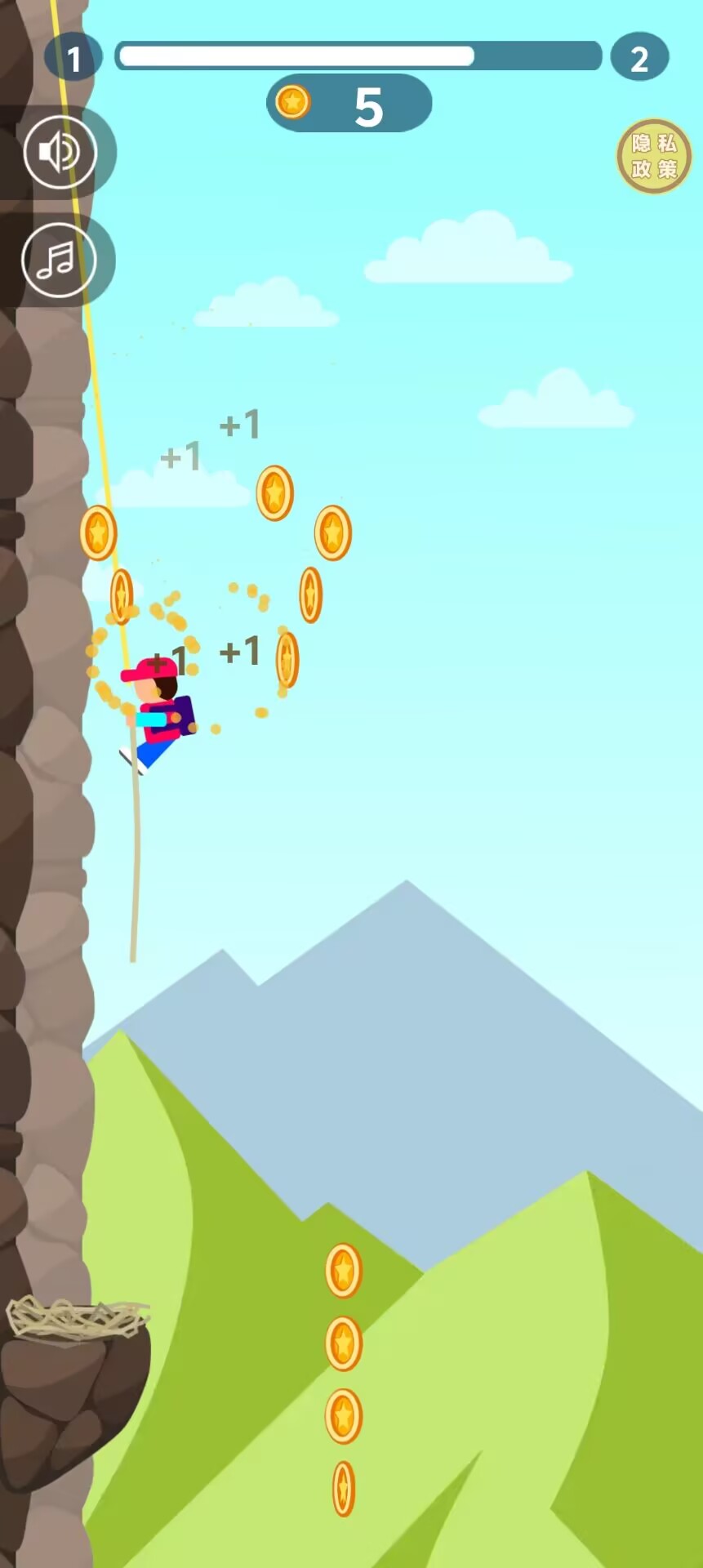Toggle the sound effects speaker icon
The image size is (703, 1568).
pyautogui.click(x=60, y=153)
